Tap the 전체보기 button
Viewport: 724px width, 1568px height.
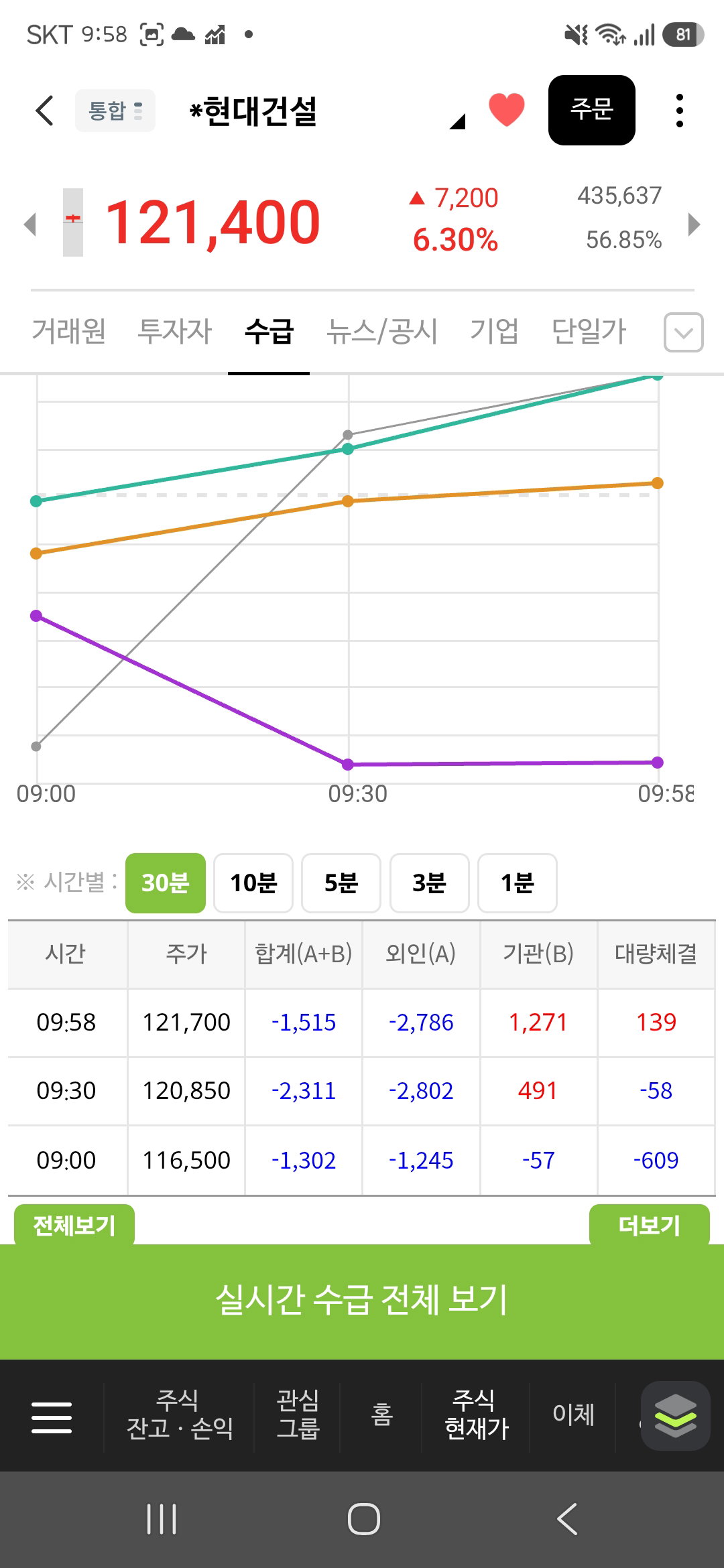(74, 1225)
